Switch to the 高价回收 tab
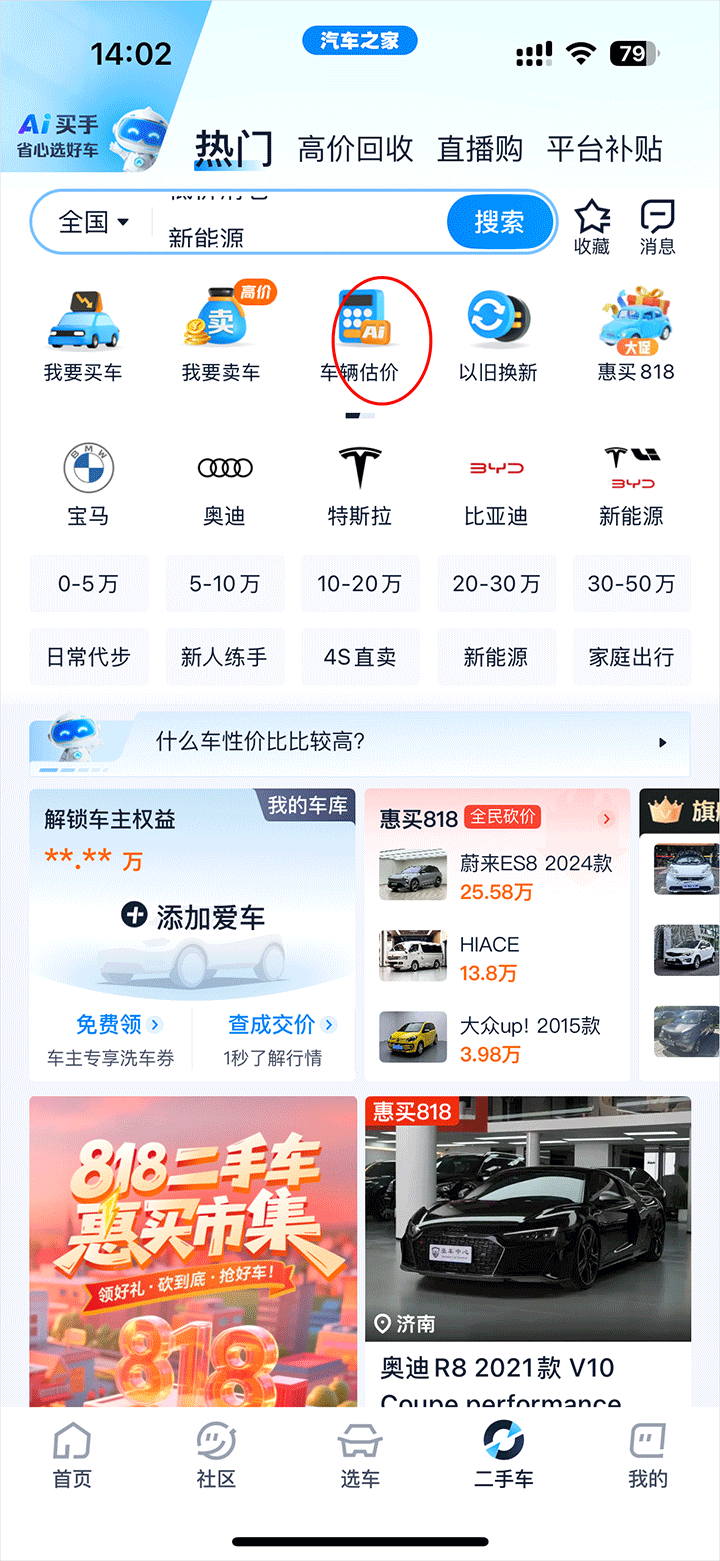Image resolution: width=720 pixels, height=1561 pixels. (355, 149)
